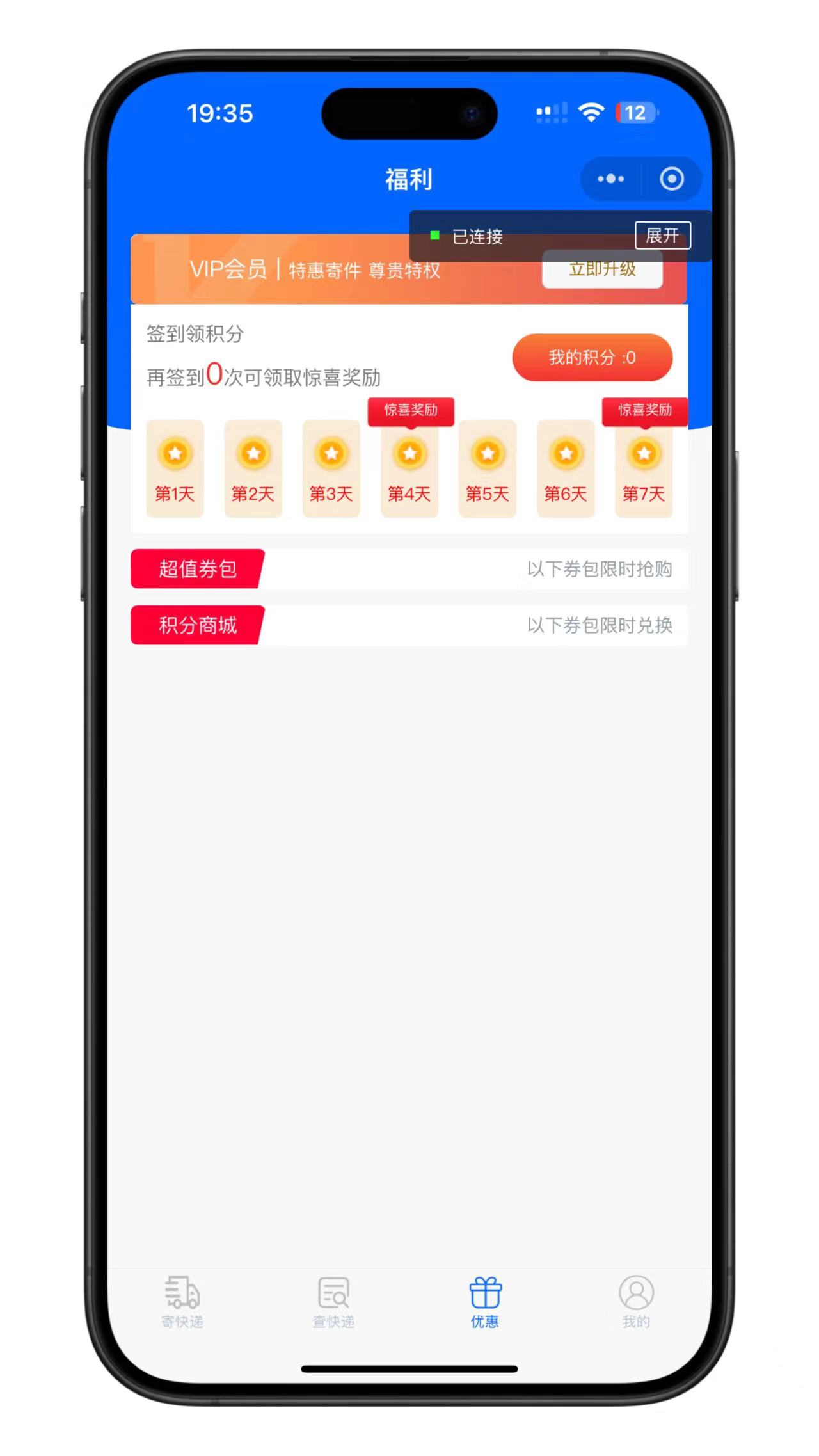The height and width of the screenshot is (1456, 819).
Task: Select the 第3天 sign-in card
Action: (x=331, y=468)
